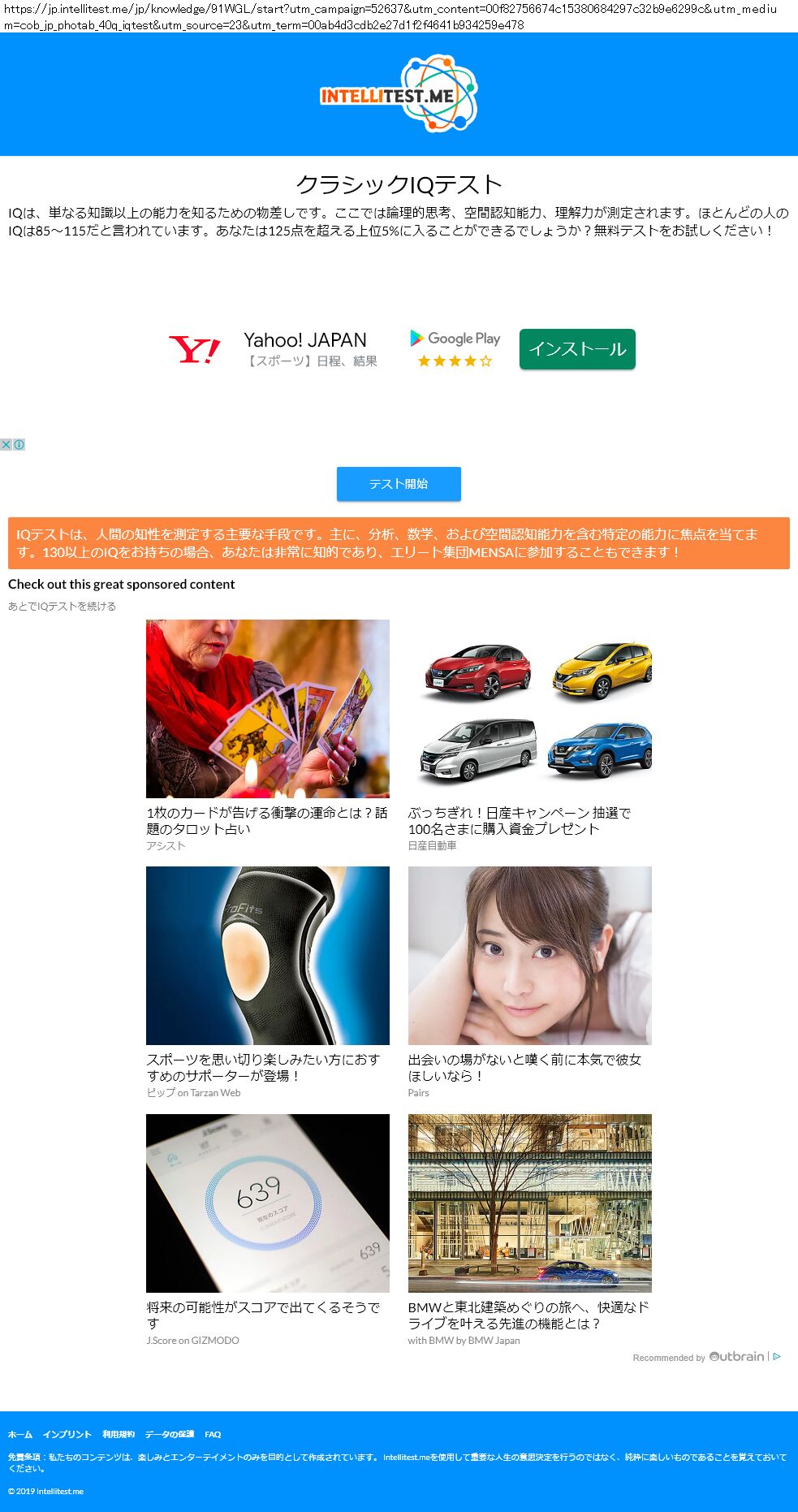
Task: Tap the Outbrain recommended-by link
Action: pyautogui.click(x=706, y=1357)
